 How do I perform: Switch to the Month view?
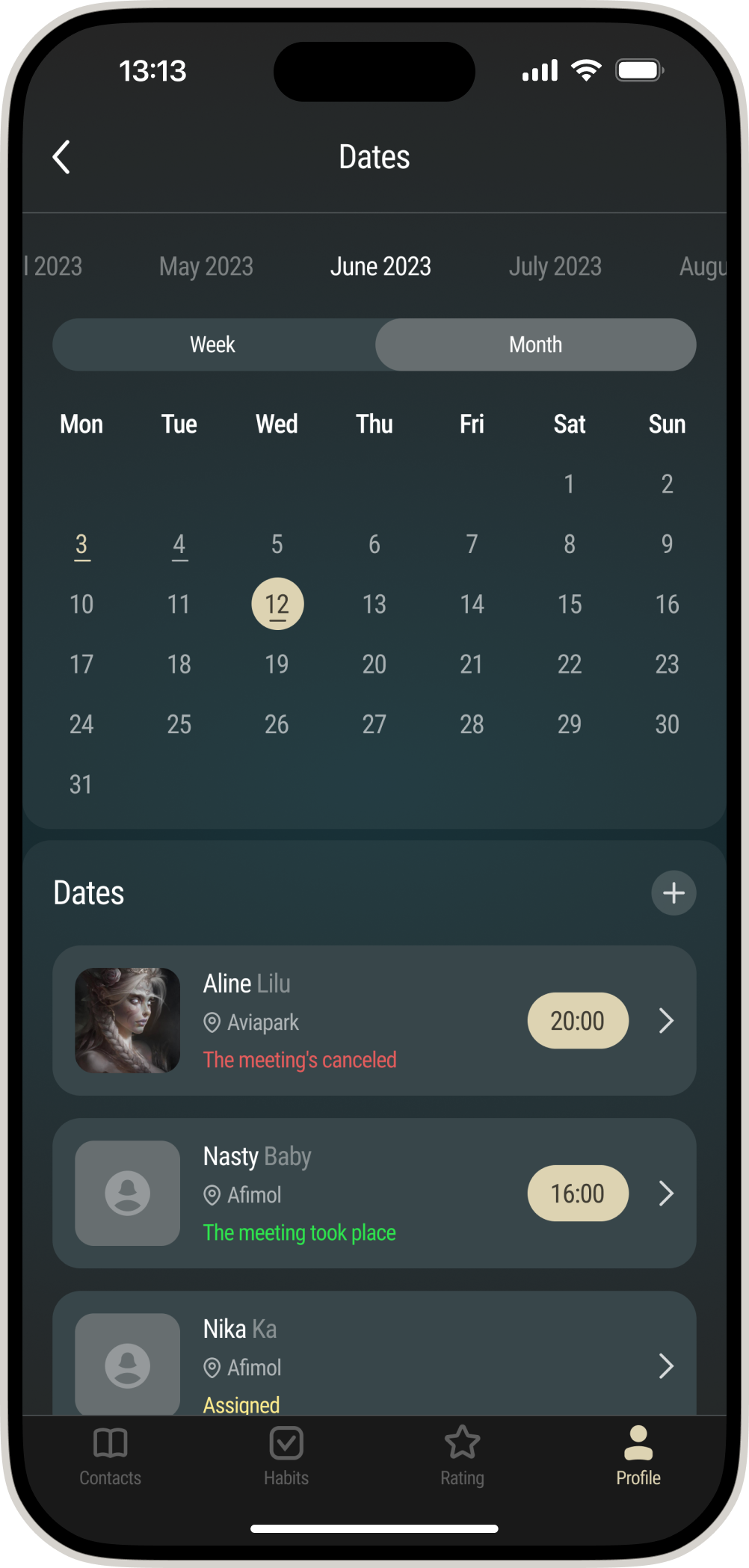coord(535,345)
